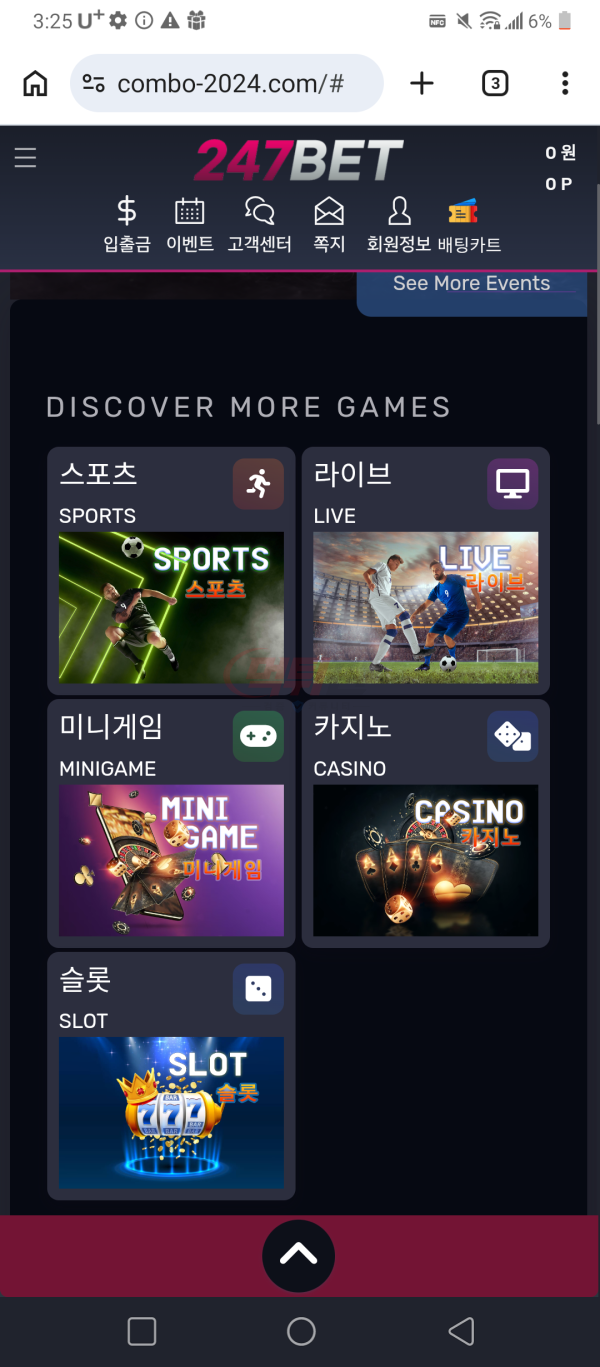The width and height of the screenshot is (600, 1367).
Task: Open the browser overflow menu
Action: (565, 83)
